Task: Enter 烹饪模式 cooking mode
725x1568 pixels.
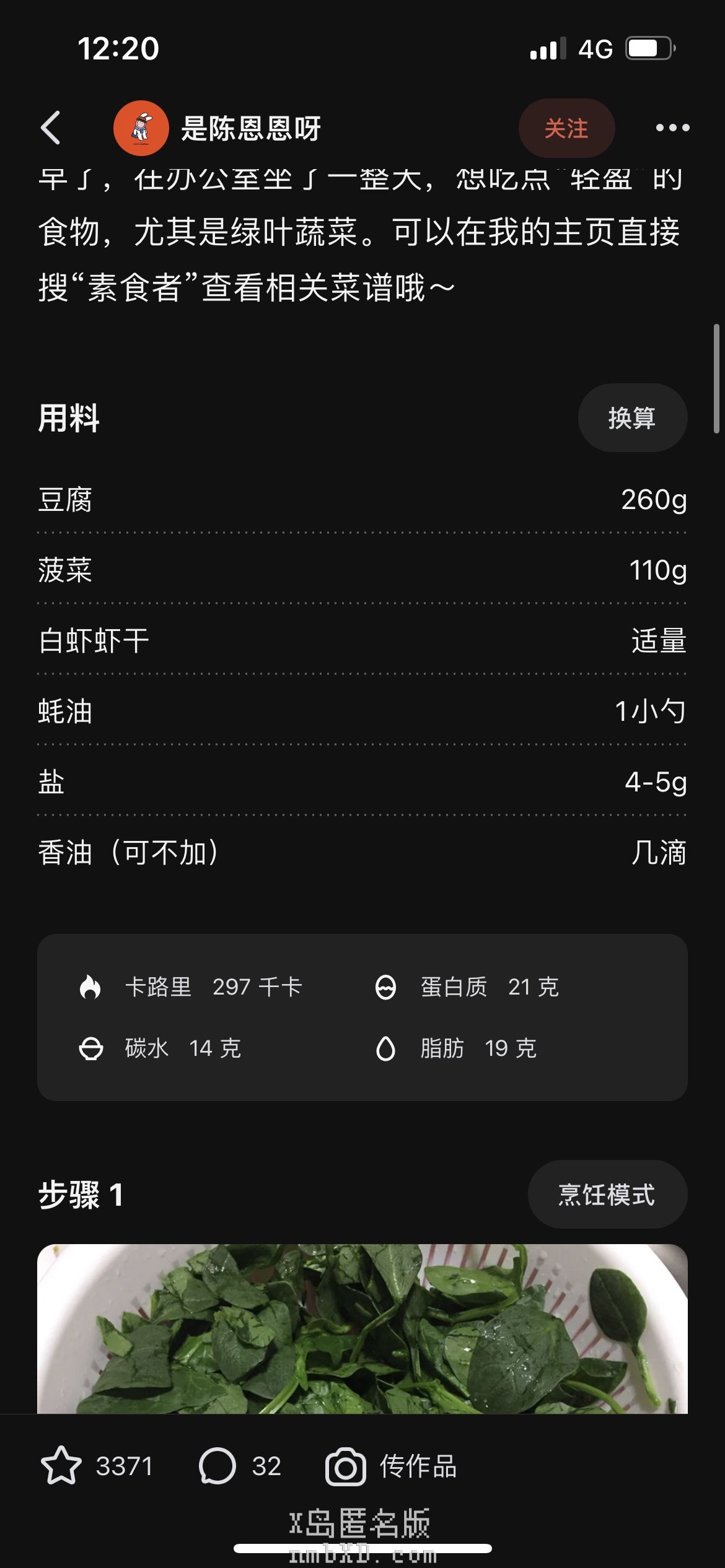Action: tap(607, 1195)
